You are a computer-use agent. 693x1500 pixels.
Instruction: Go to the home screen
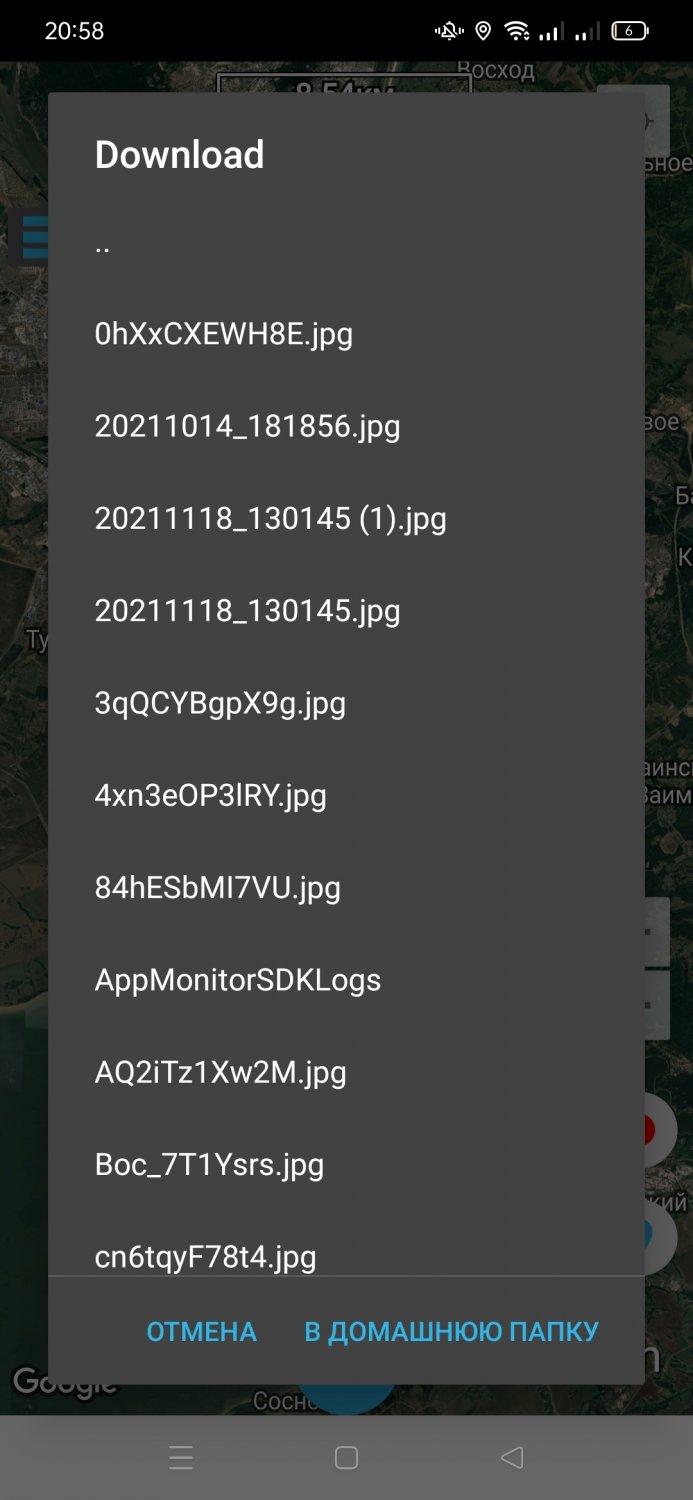click(346, 1458)
